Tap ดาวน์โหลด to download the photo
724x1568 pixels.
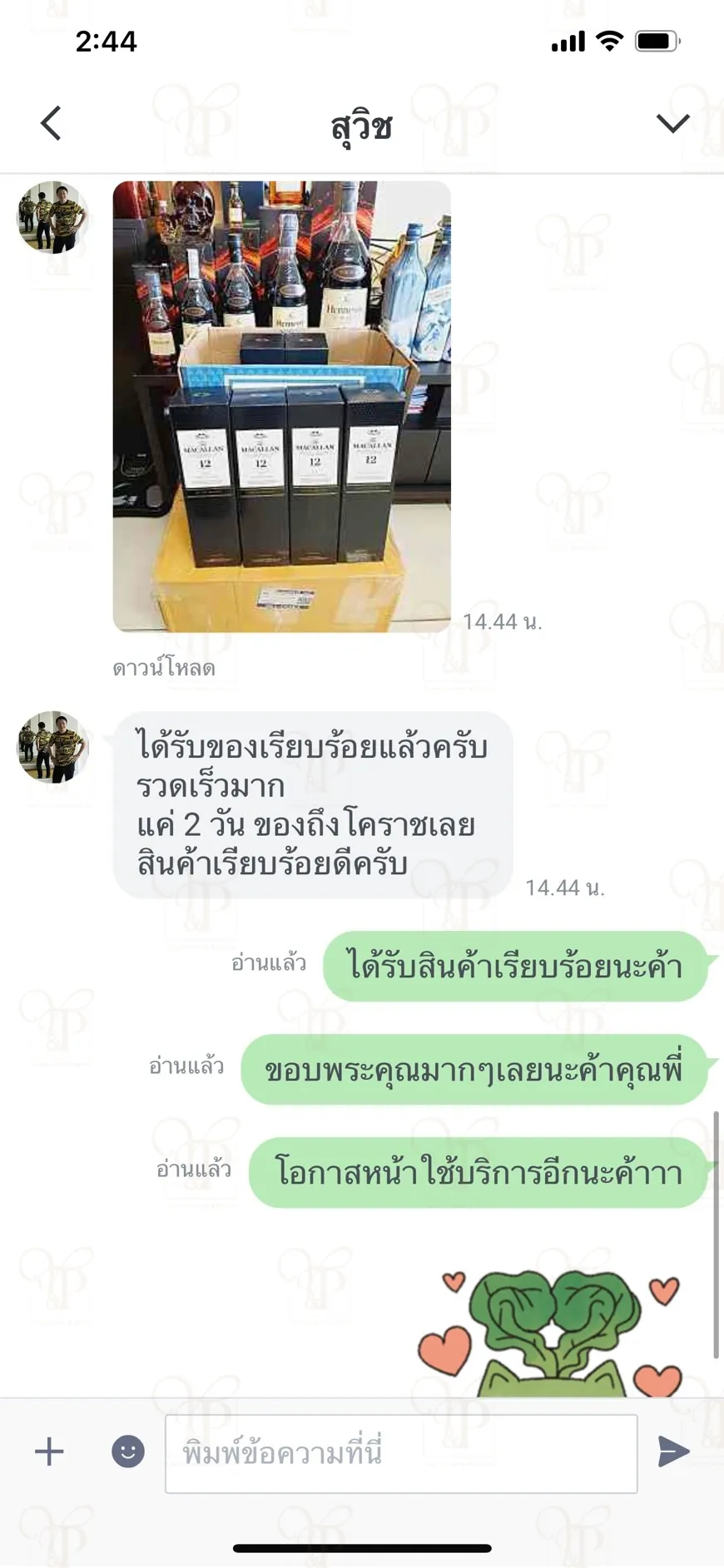click(164, 667)
